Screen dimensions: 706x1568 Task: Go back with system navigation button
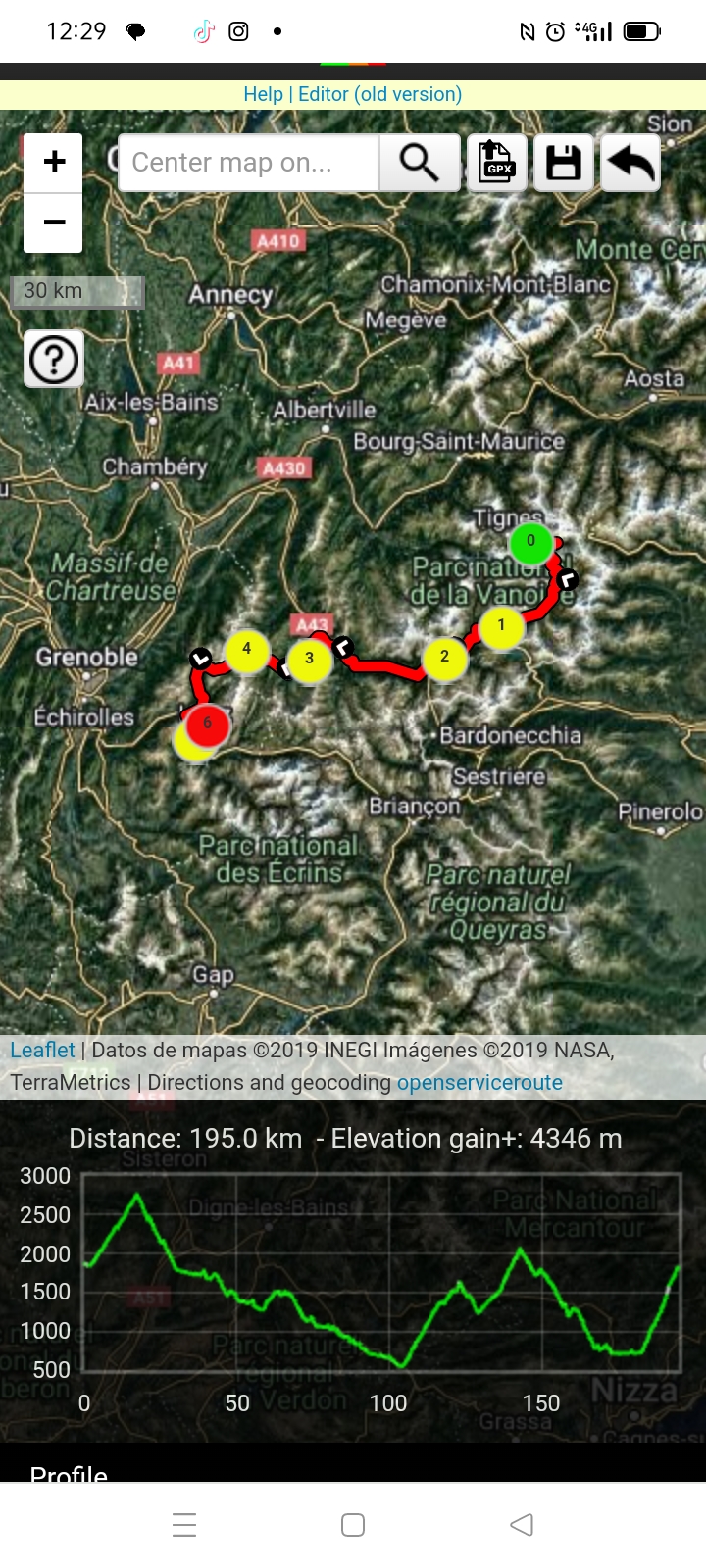coord(522,1524)
